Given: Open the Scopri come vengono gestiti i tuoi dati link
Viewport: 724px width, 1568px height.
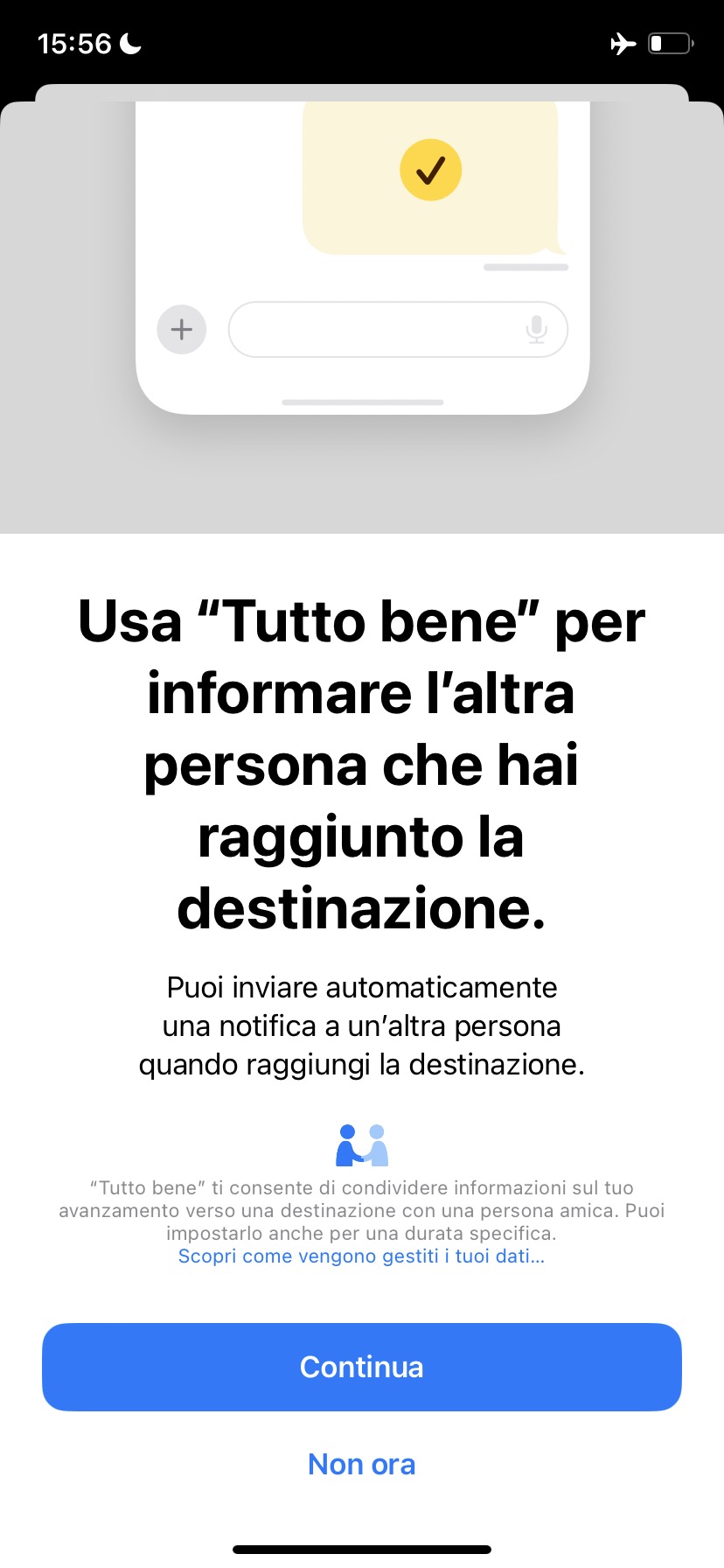Looking at the screenshot, I should (x=361, y=1256).
